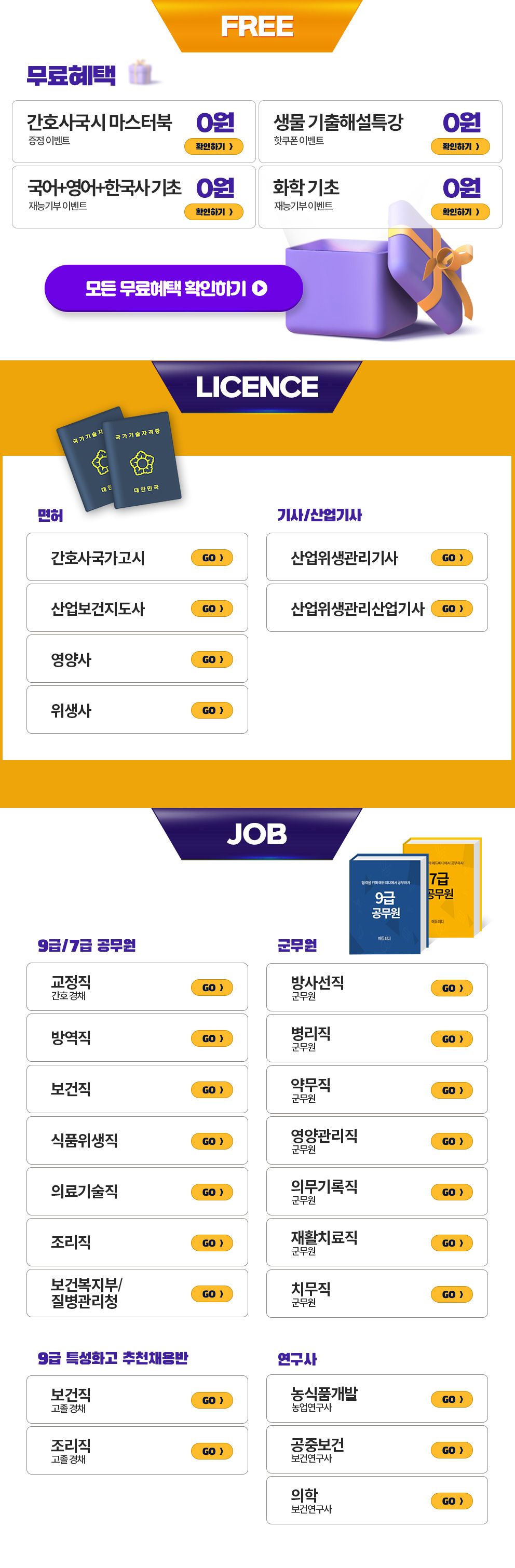The image size is (515, 1568).
Task: Open 치무직 군무원 GO button
Action: point(452,1294)
